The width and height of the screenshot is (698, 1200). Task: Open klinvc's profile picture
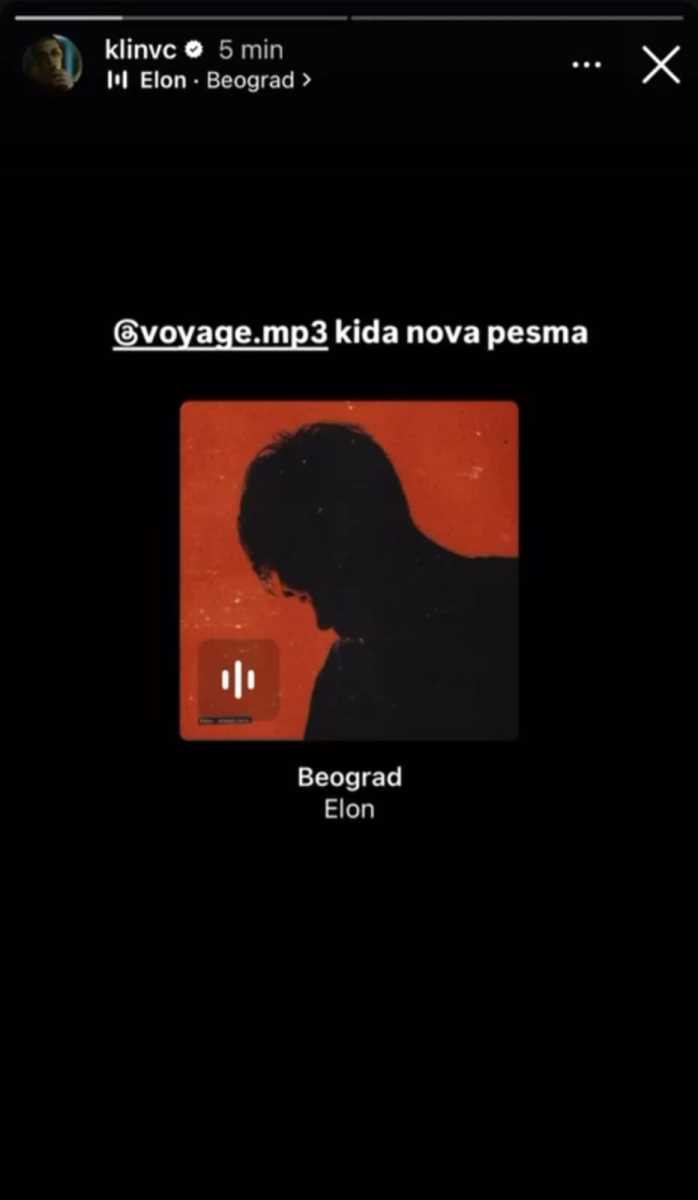pos(52,63)
